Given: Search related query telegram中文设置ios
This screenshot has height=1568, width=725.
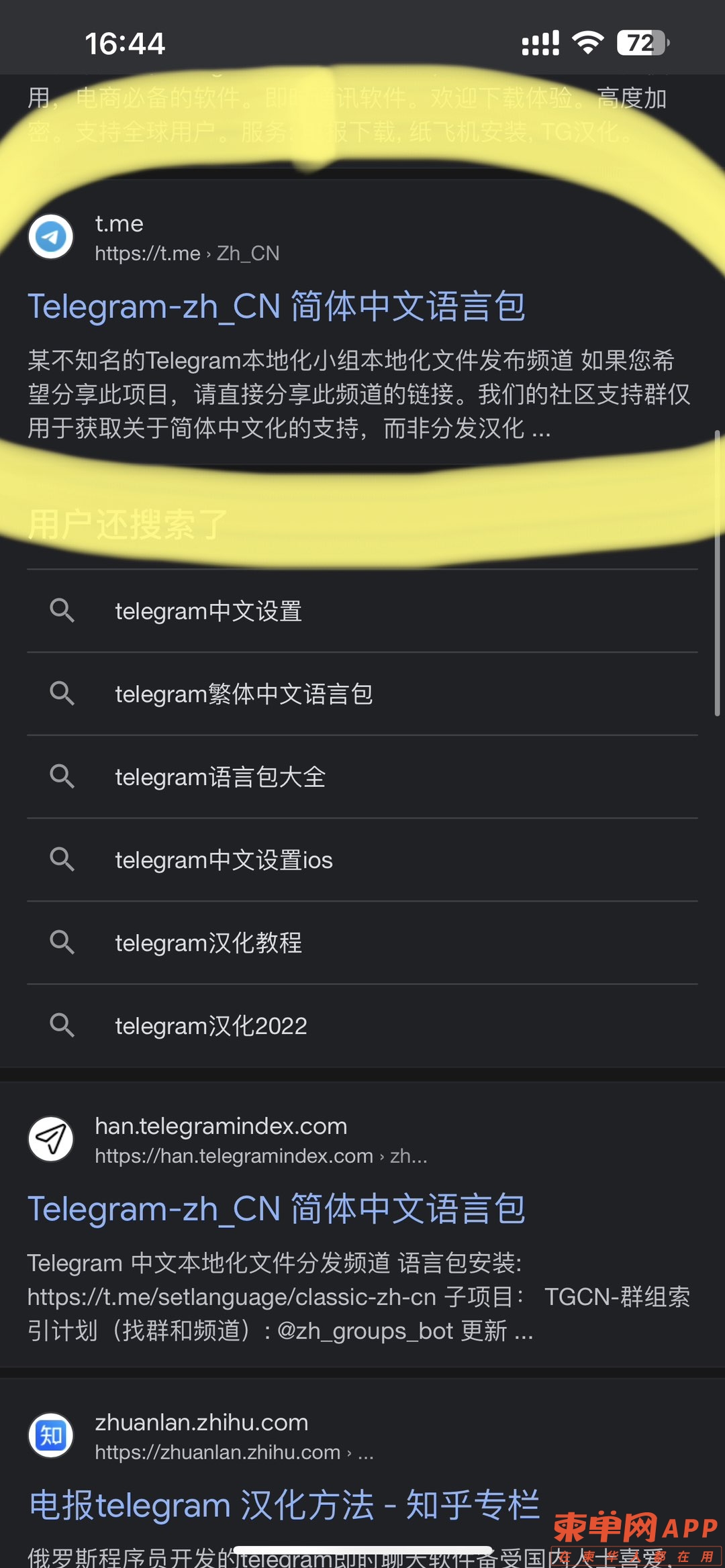Looking at the screenshot, I should (224, 860).
